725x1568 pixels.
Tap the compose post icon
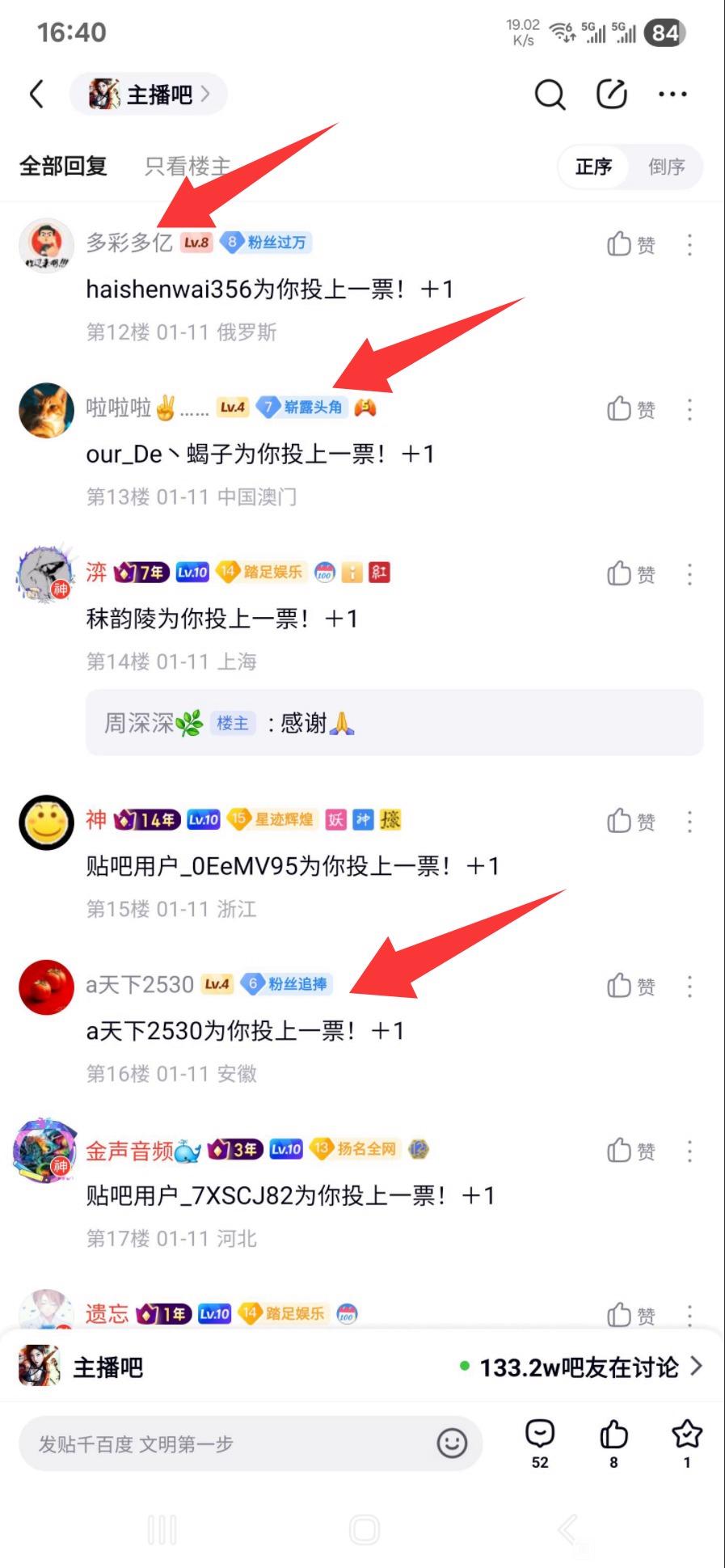[612, 95]
